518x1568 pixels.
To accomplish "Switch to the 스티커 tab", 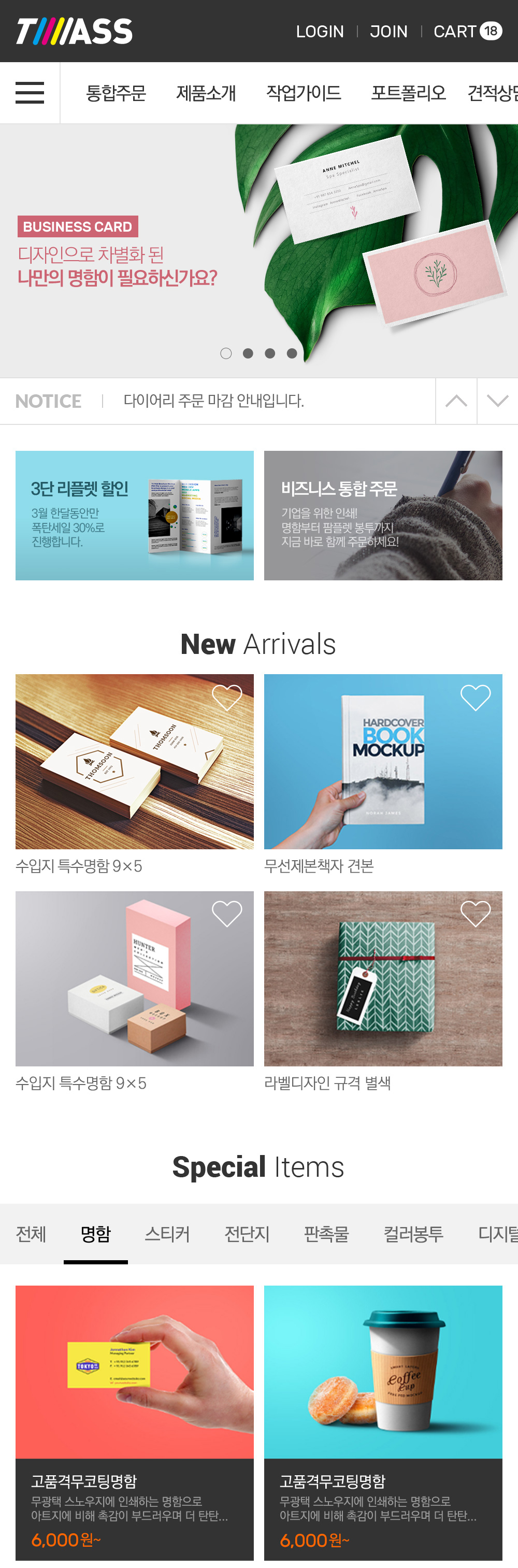I will [167, 1234].
